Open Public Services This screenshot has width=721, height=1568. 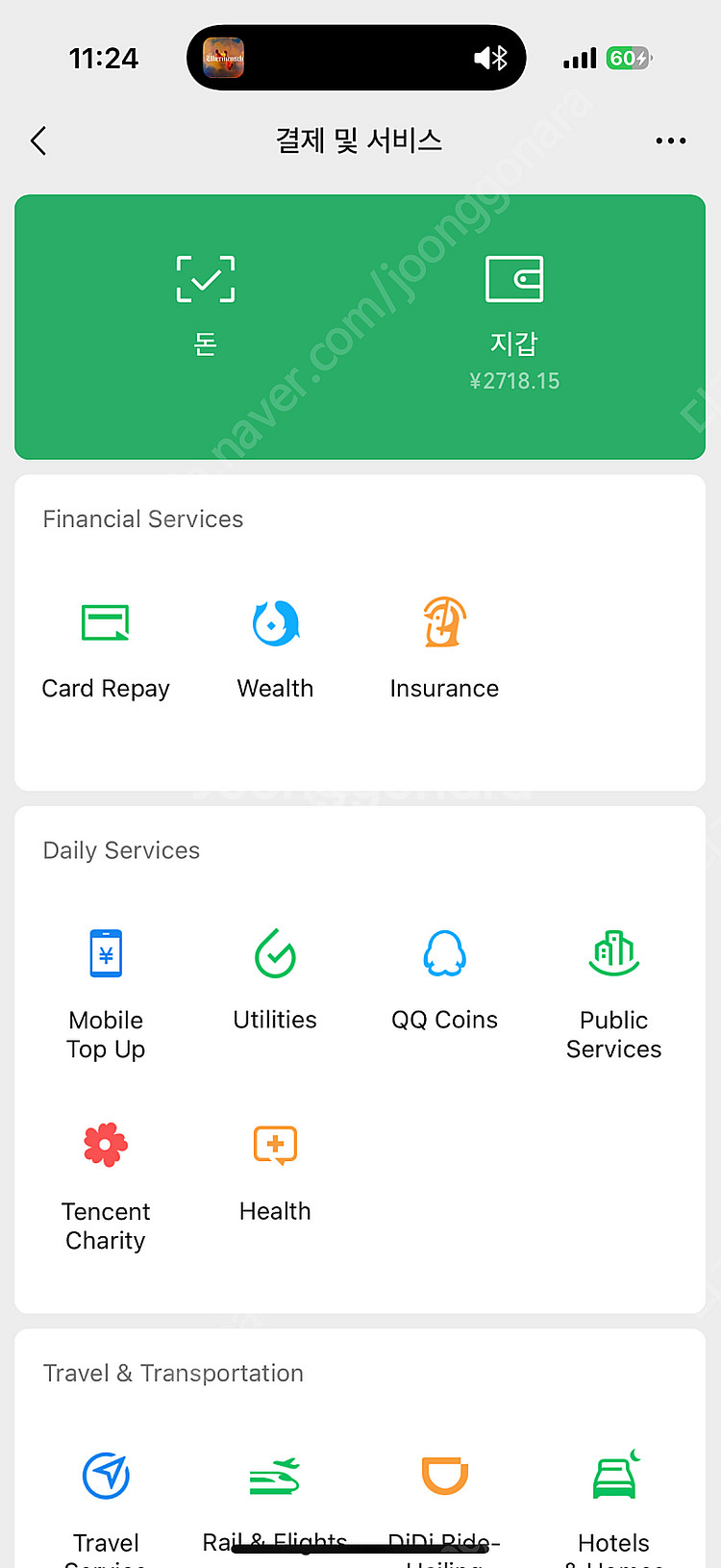tap(613, 991)
